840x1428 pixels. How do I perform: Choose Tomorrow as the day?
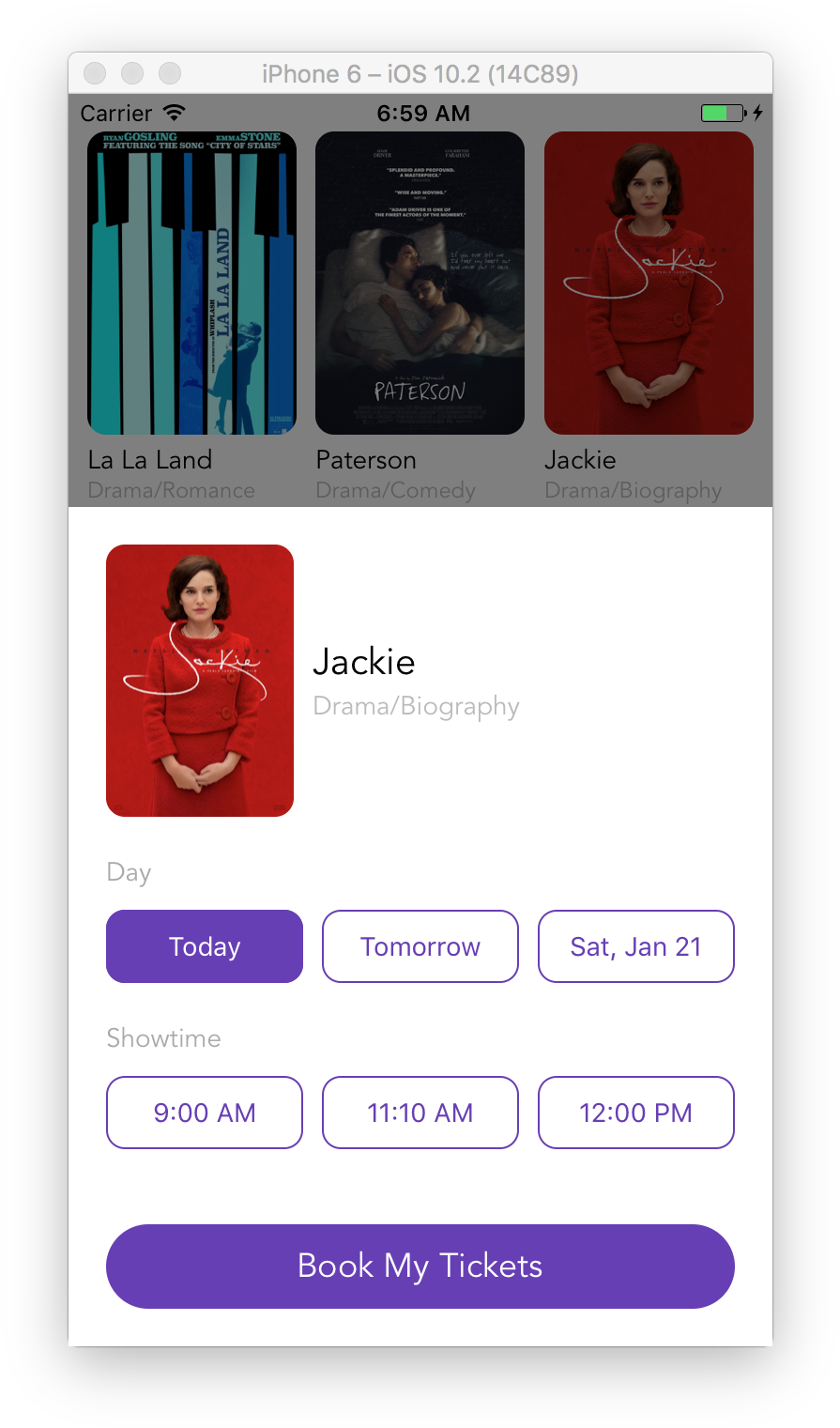click(420, 946)
